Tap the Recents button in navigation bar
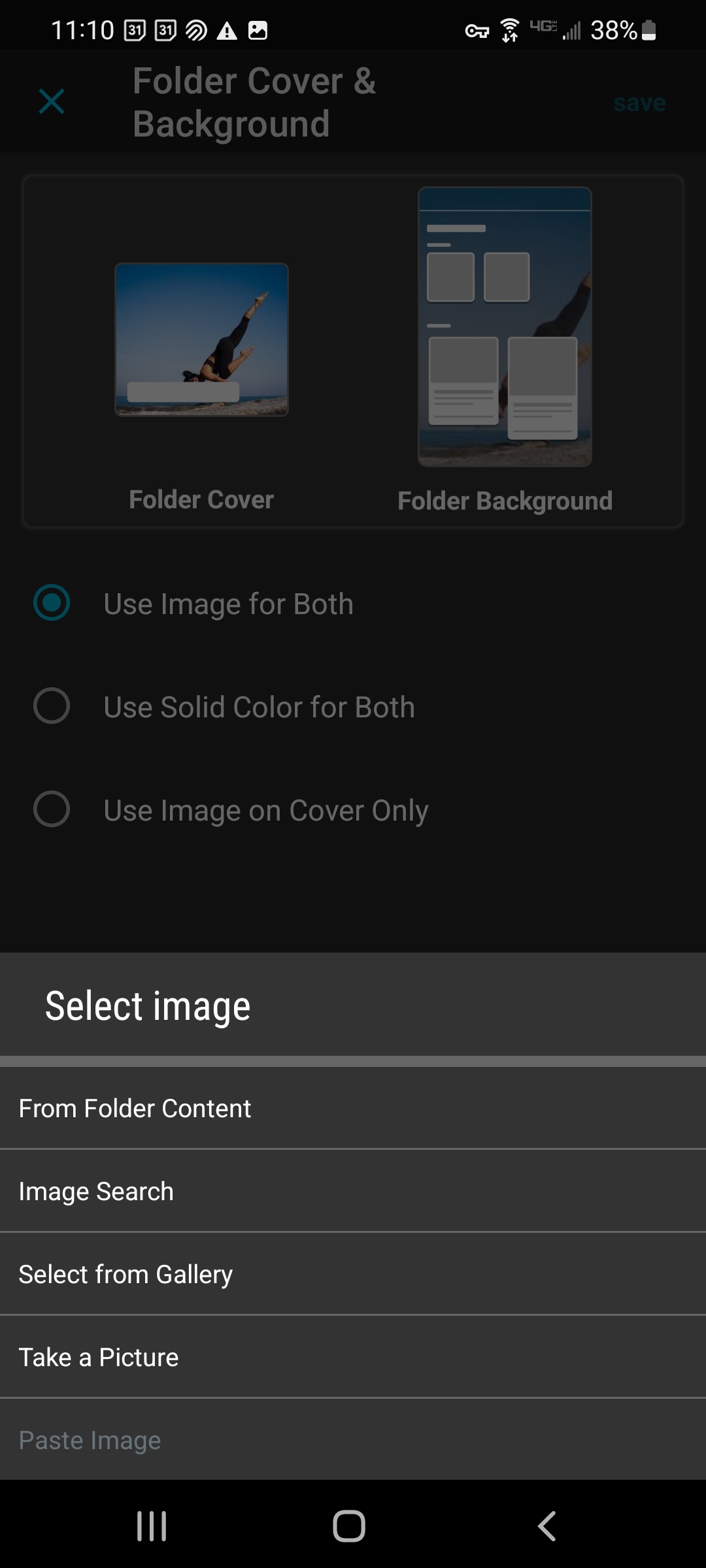The height and width of the screenshot is (1568, 706). coord(151,1526)
